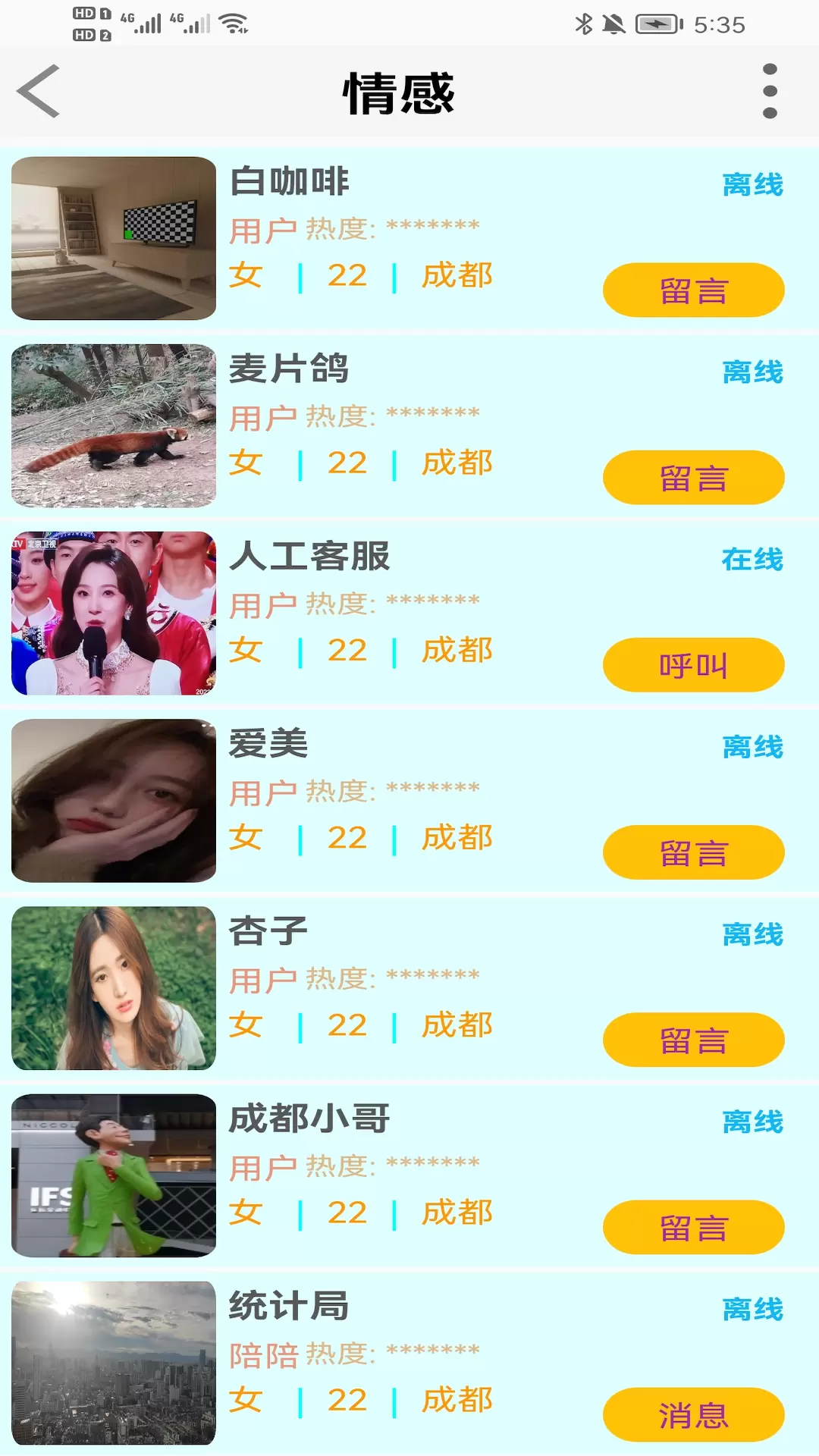The width and height of the screenshot is (819, 1456).
Task: Open 统计局's city skyline photo
Action: coord(114,1362)
